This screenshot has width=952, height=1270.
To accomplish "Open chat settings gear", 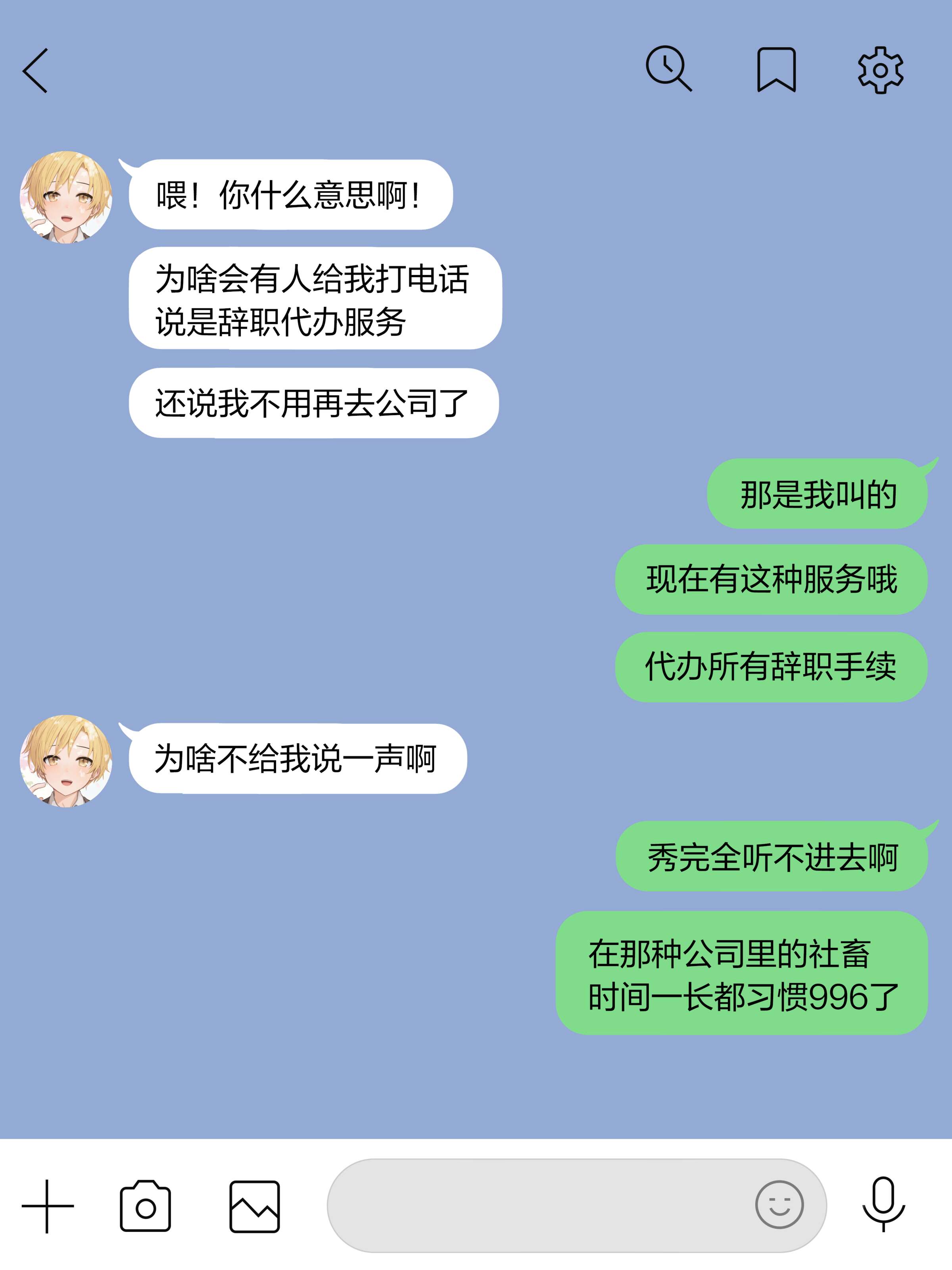I will click(880, 70).
